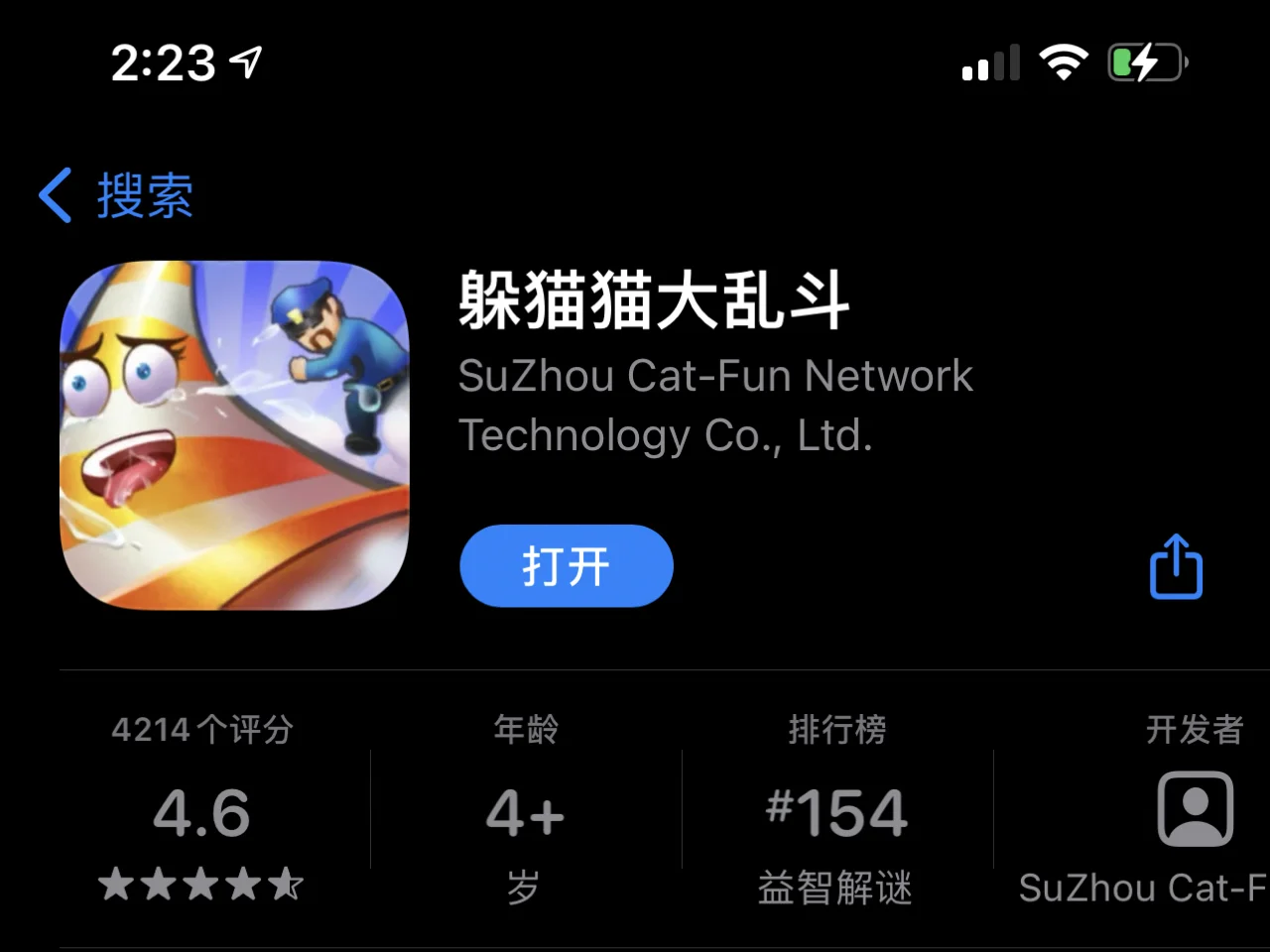
Task: Share this app via the share icon
Action: click(x=1176, y=567)
